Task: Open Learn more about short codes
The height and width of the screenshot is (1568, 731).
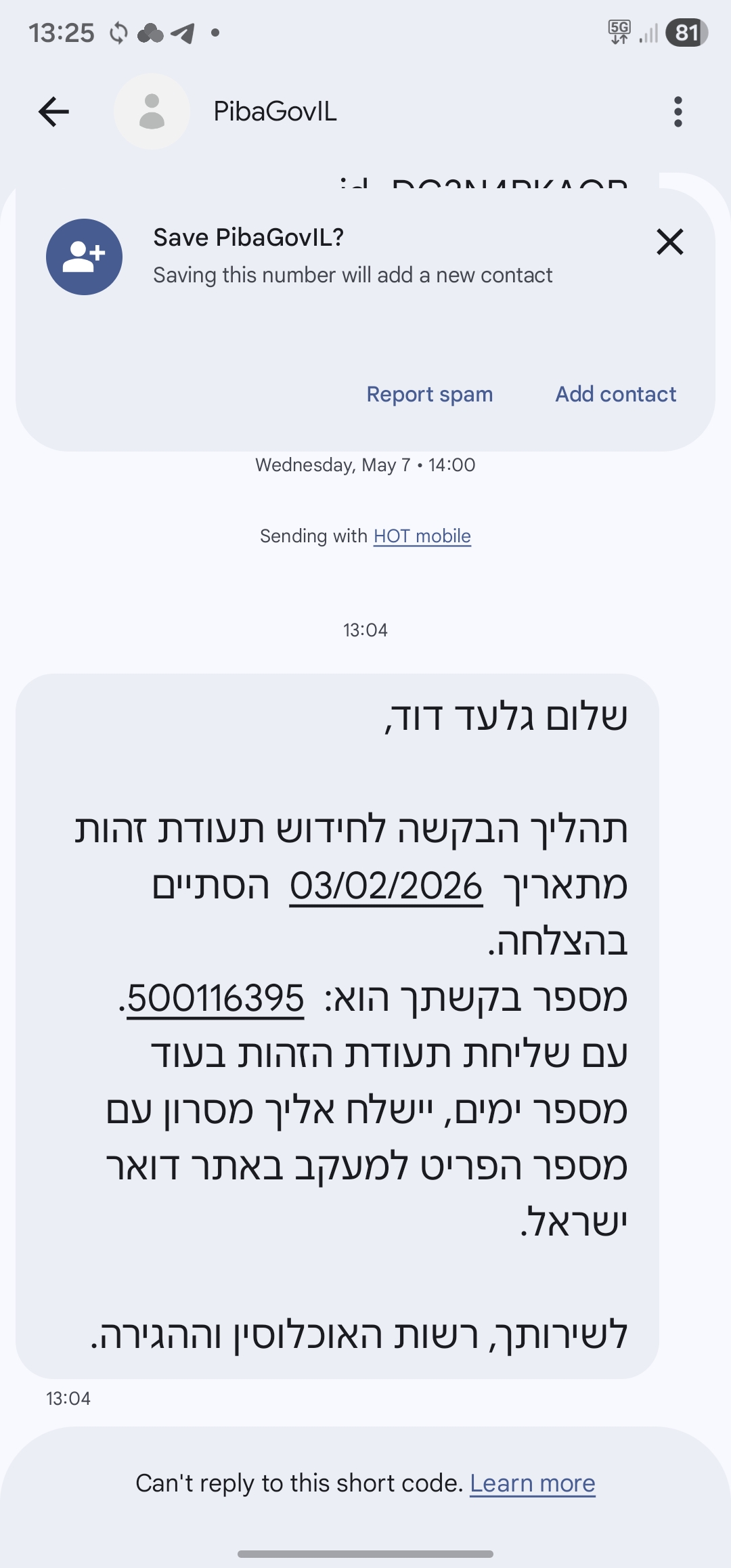Action: (x=532, y=1483)
